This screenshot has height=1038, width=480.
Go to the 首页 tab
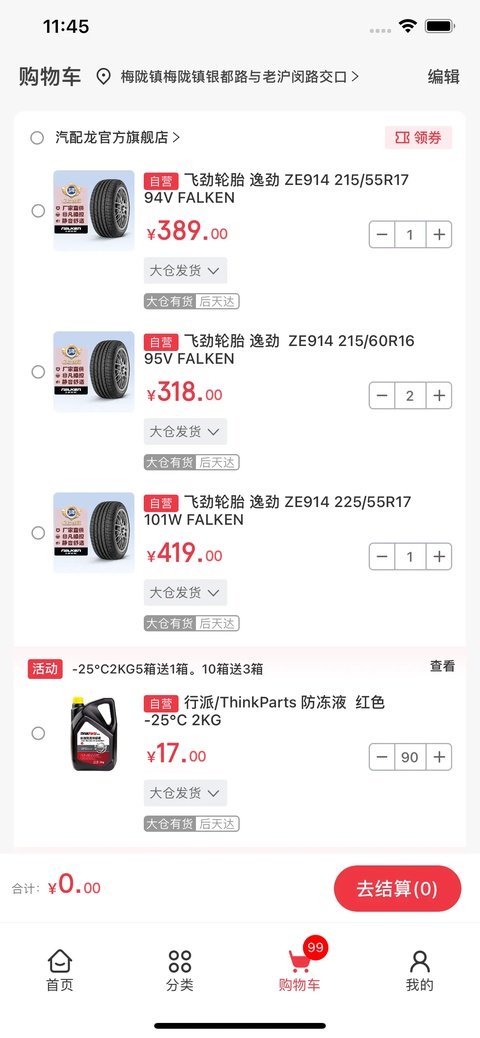(x=60, y=970)
